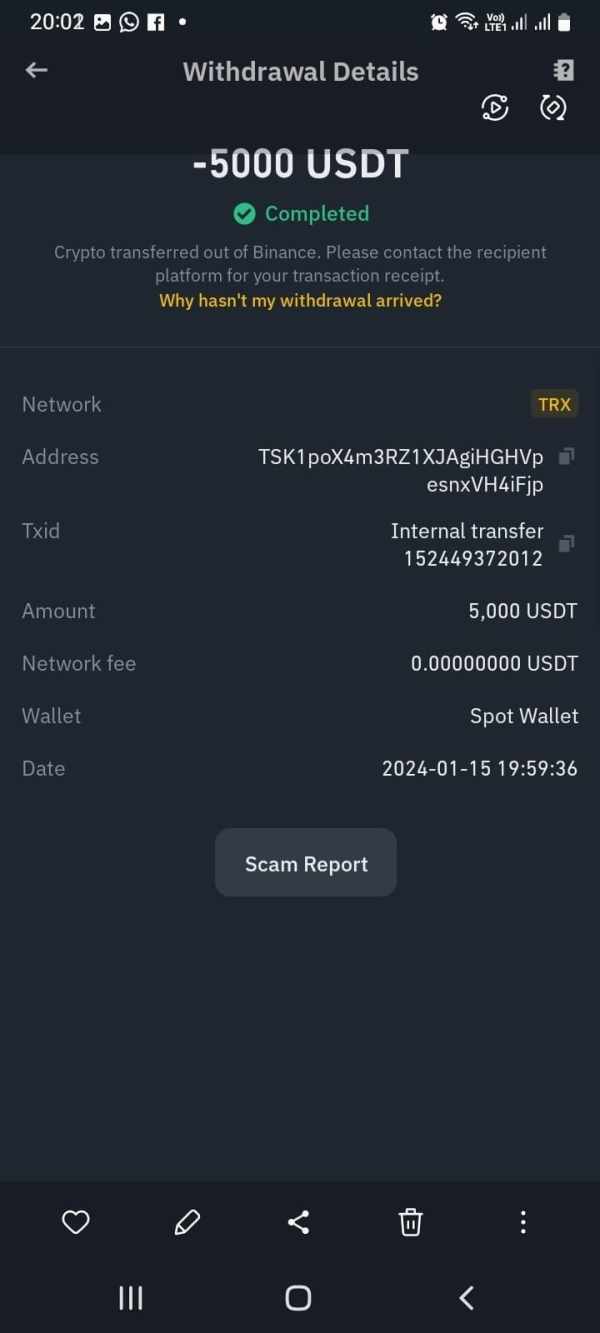Viewport: 600px width, 1333px height.
Task: Go to the home screen
Action: pos(298,1298)
